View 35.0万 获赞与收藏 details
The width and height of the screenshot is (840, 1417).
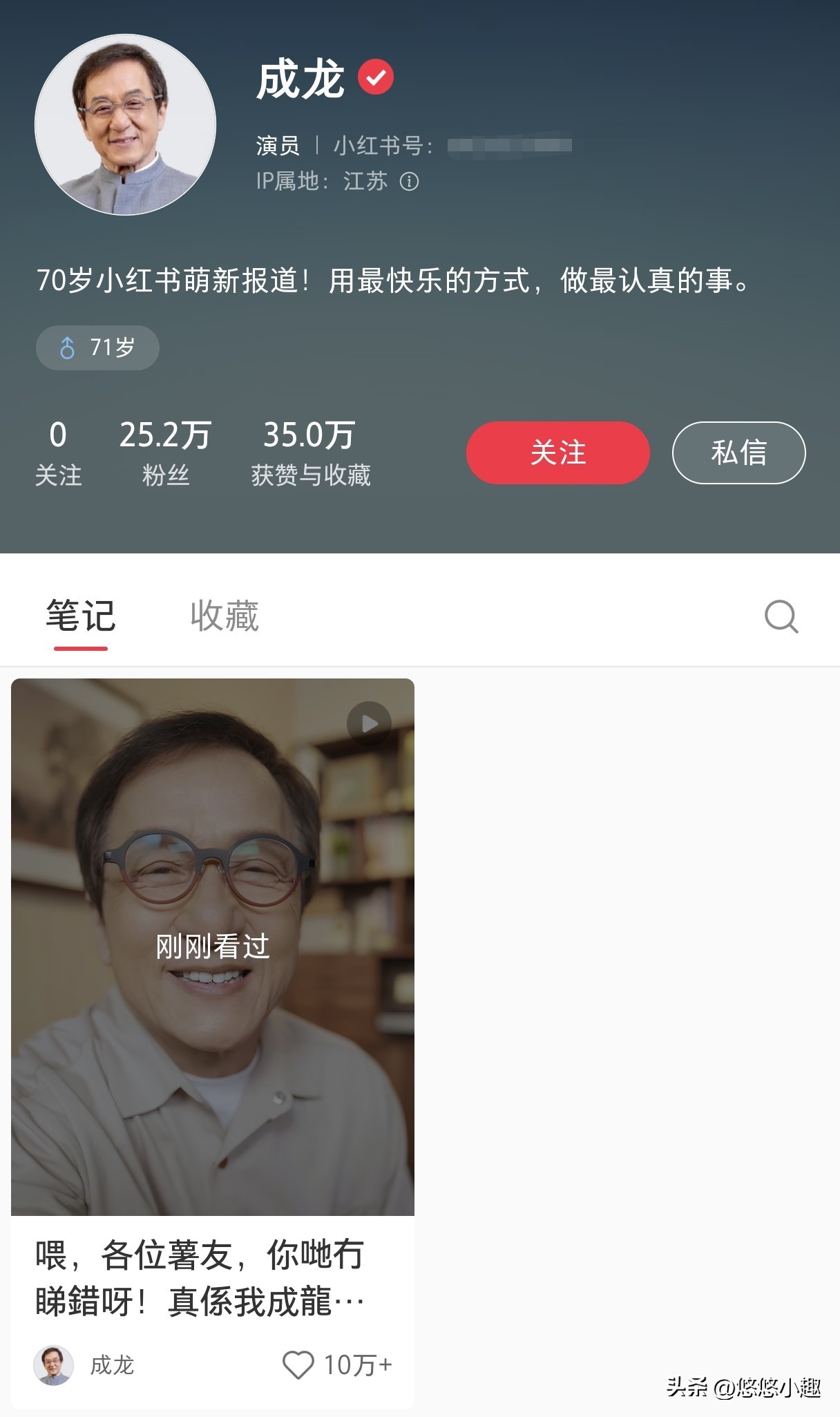pos(310,453)
